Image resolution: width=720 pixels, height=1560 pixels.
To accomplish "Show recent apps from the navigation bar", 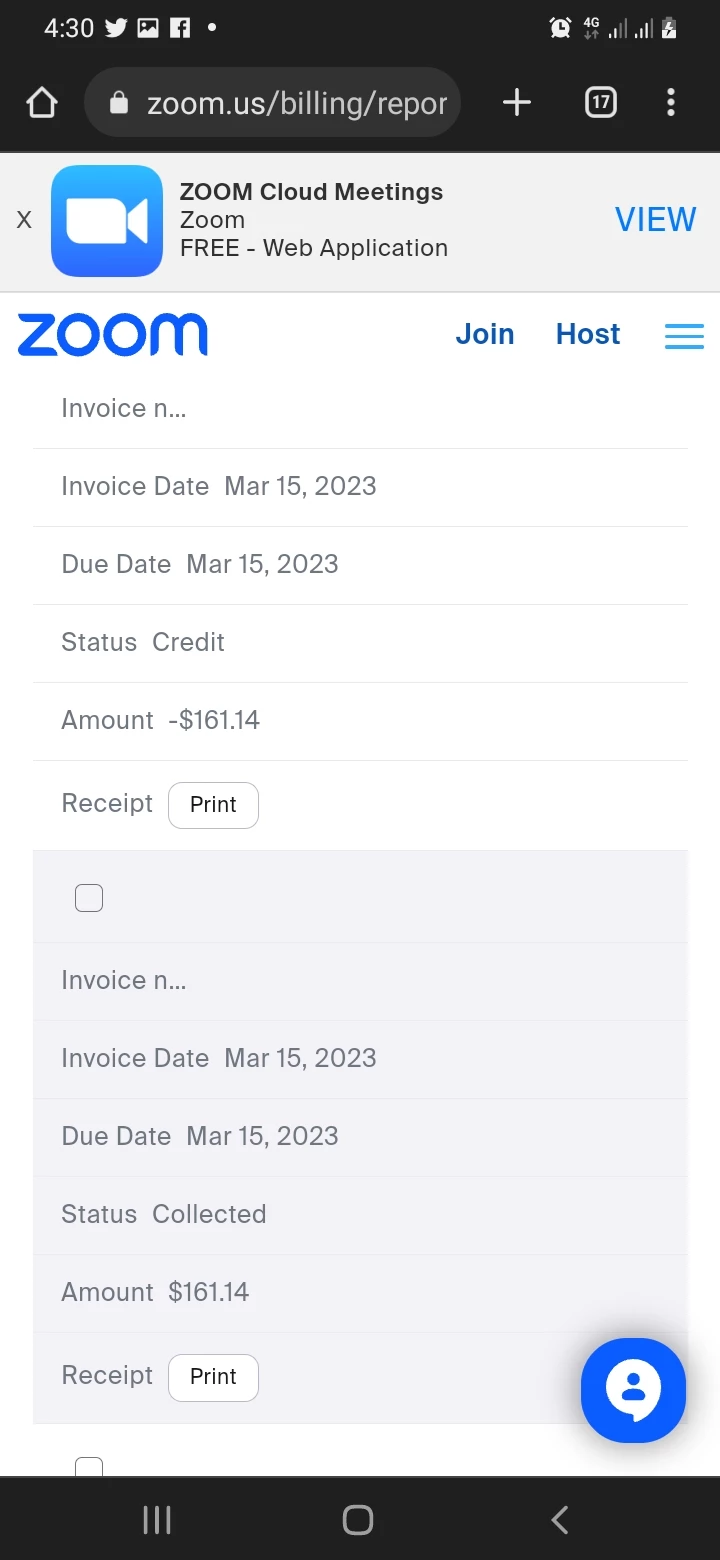I will (157, 1520).
